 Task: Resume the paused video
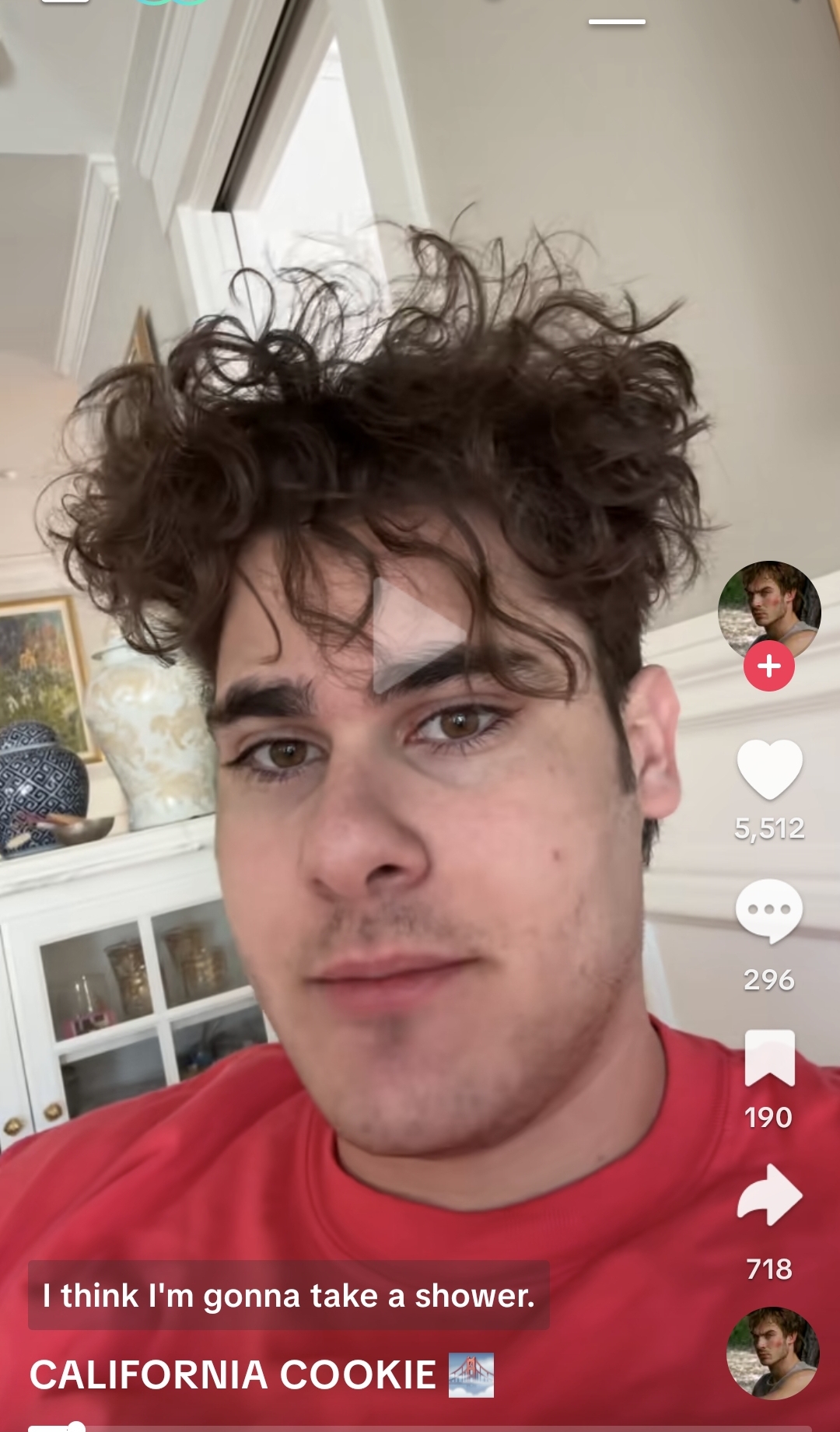418,635
